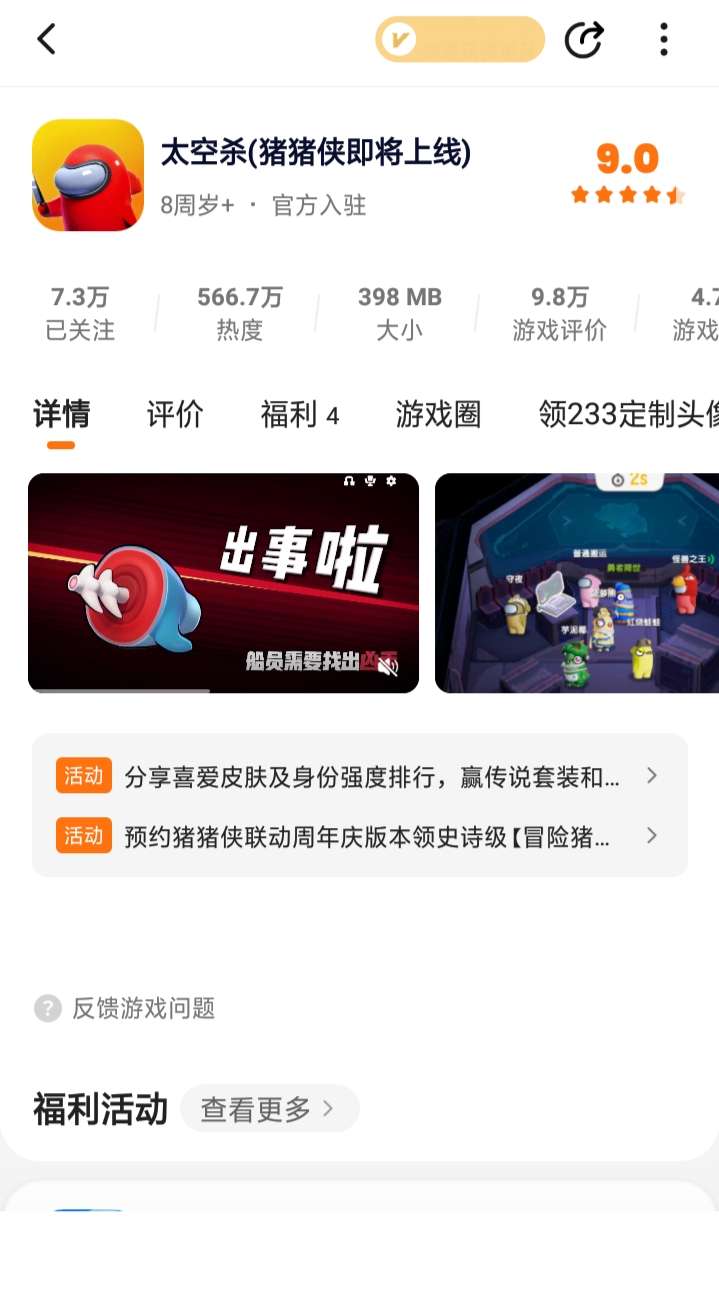View the spaceship room gameplay screenshot
The height and width of the screenshot is (1311, 719).
pos(577,583)
